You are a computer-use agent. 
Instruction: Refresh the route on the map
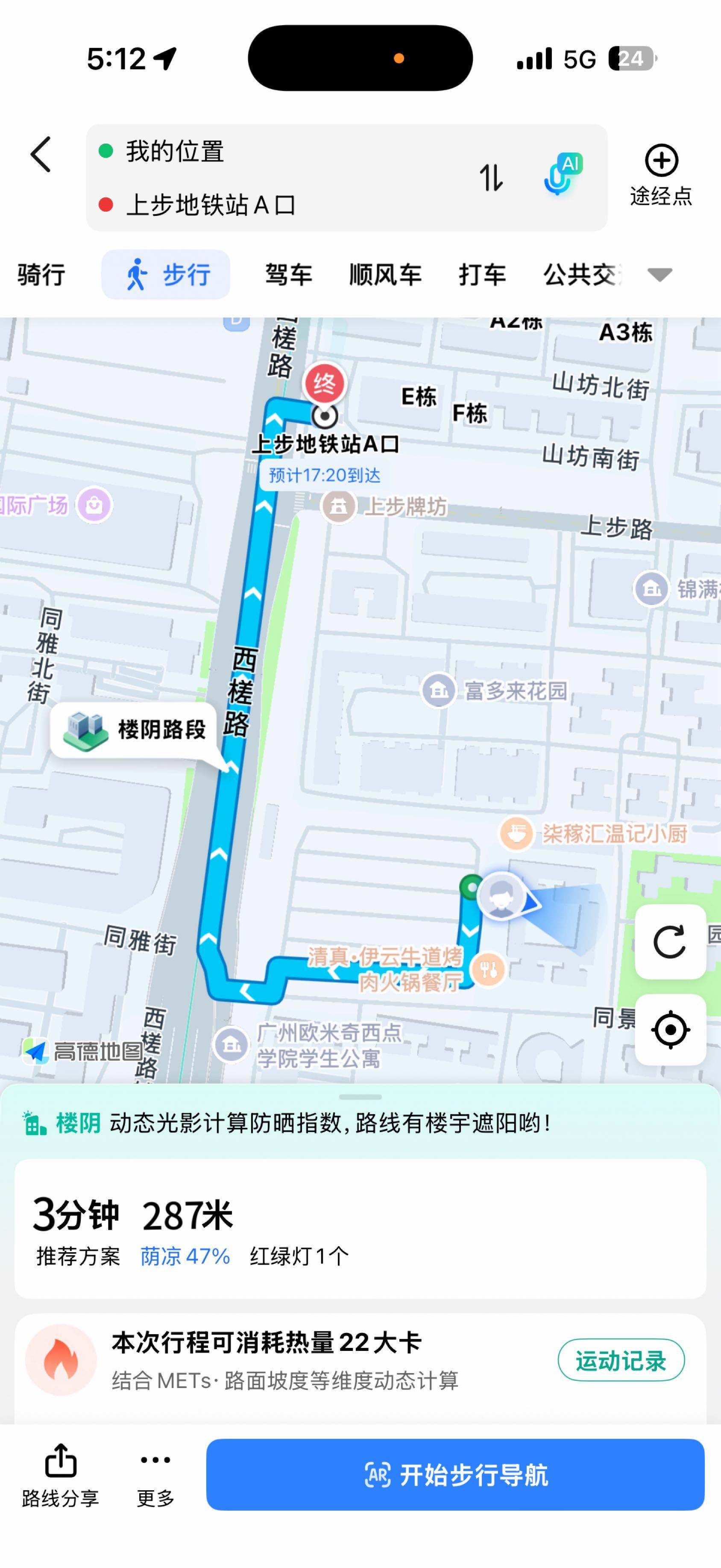pyautogui.click(x=670, y=941)
